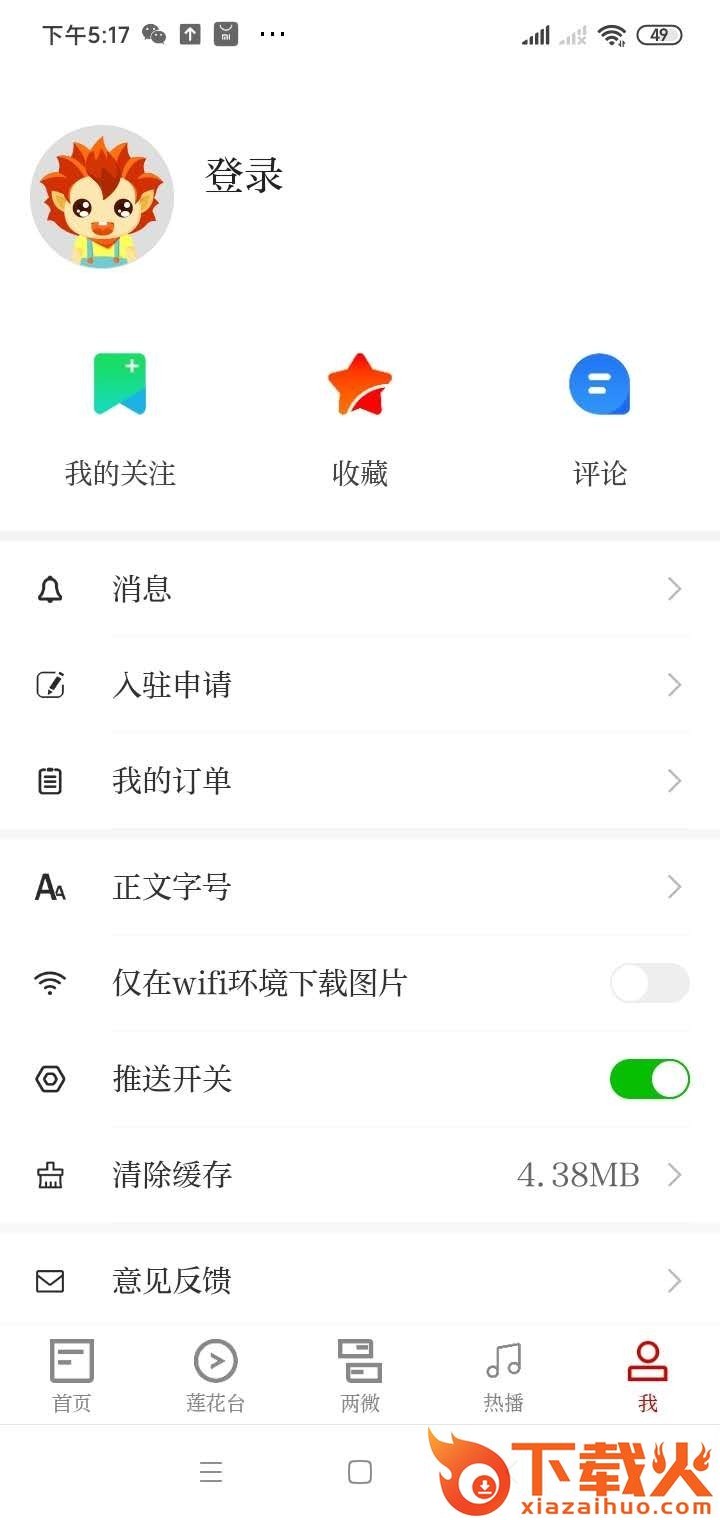The width and height of the screenshot is (720, 1520).
Task: Tap 清除缓存 to clear 4.38MB cache
Action: [360, 1175]
